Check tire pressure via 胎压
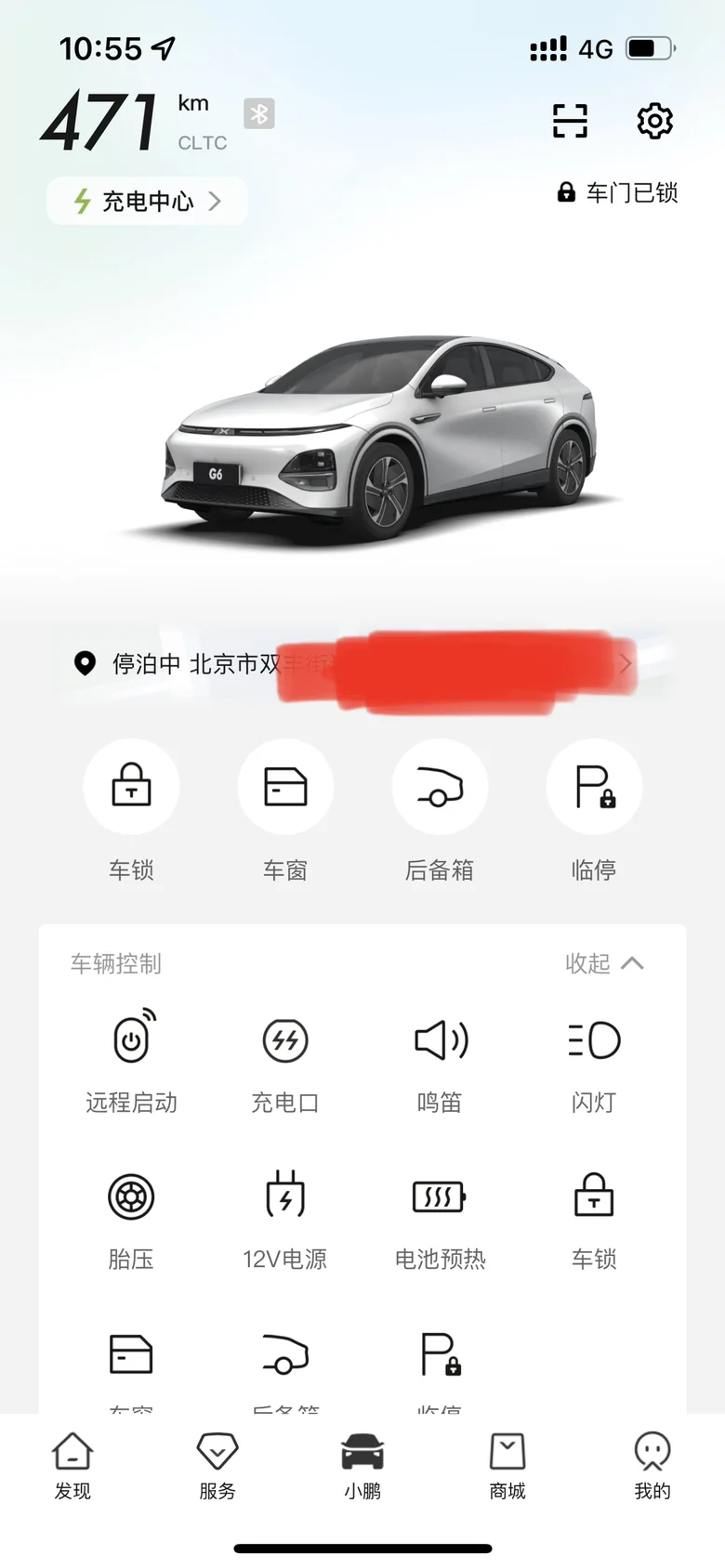The width and height of the screenshot is (725, 1568). (131, 1216)
